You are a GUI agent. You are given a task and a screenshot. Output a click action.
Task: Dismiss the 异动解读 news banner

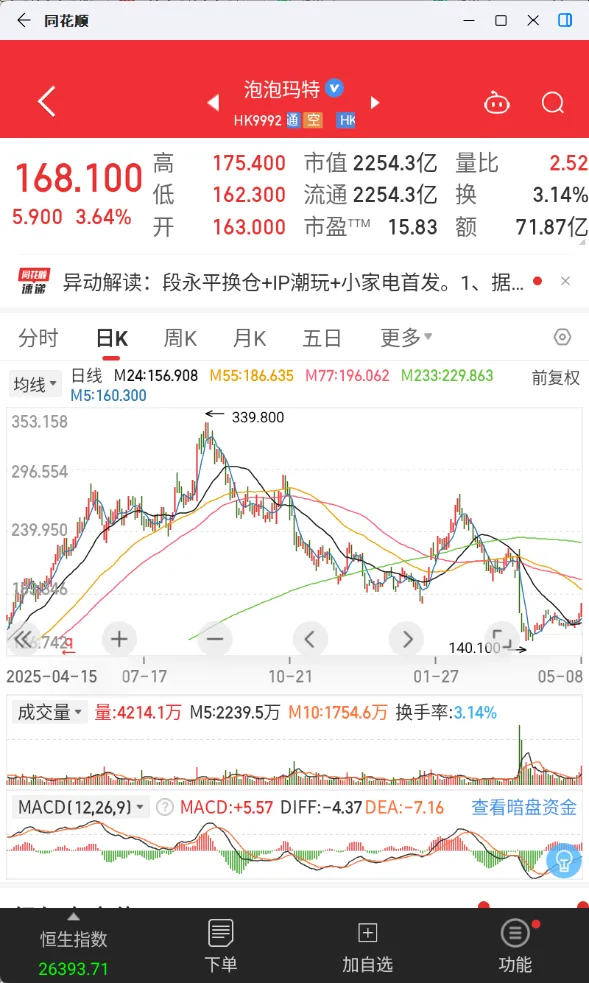[565, 281]
